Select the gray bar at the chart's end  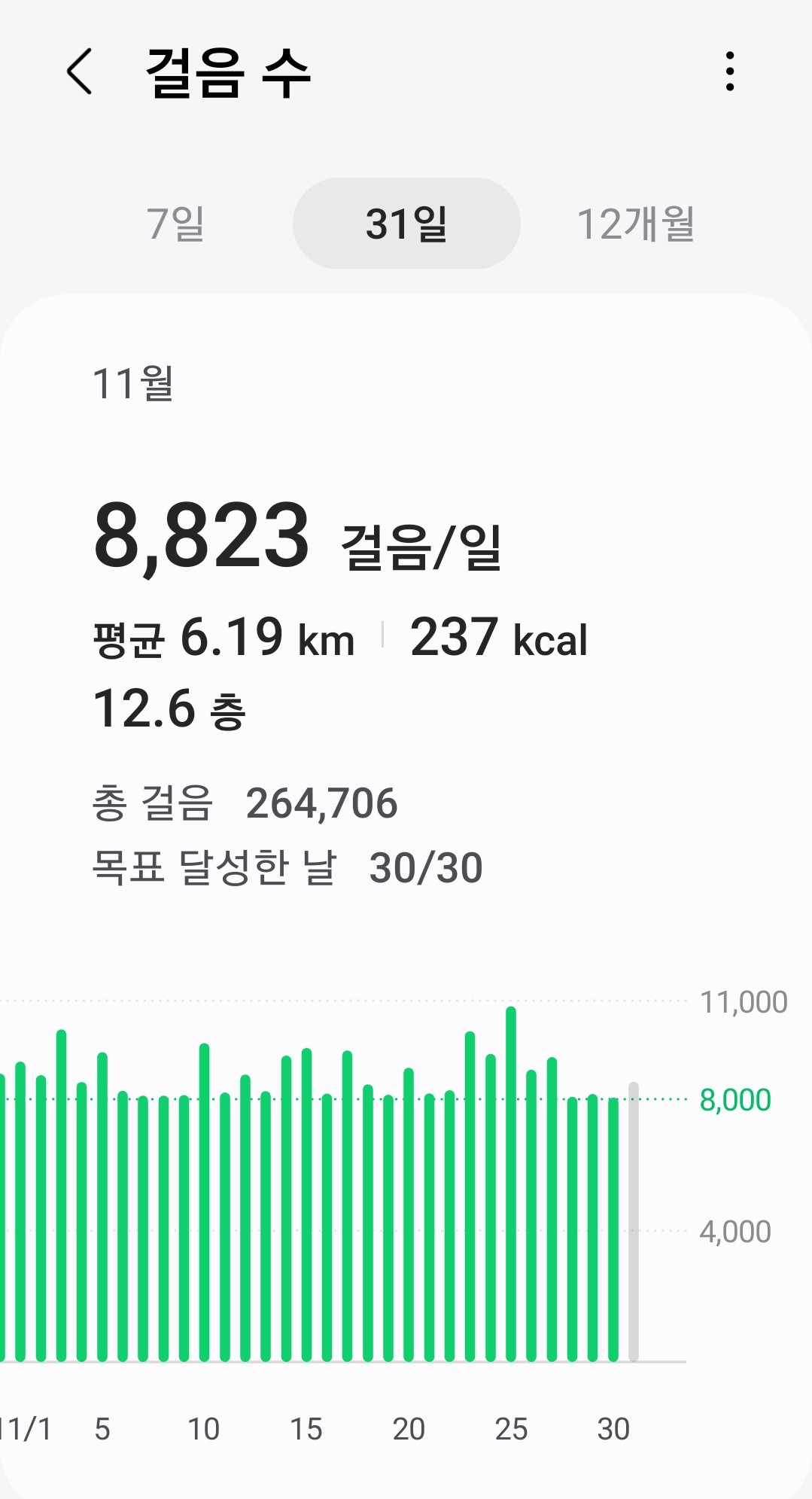click(x=634, y=1221)
